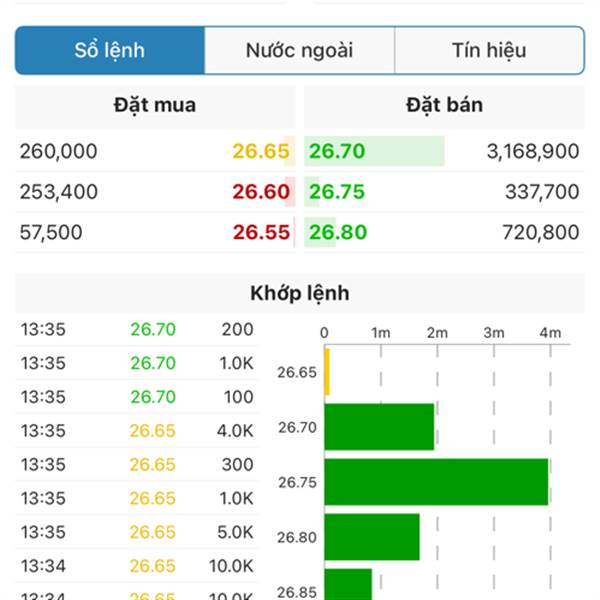
Task: Tap the sell price 26.75
Action: click(x=337, y=192)
